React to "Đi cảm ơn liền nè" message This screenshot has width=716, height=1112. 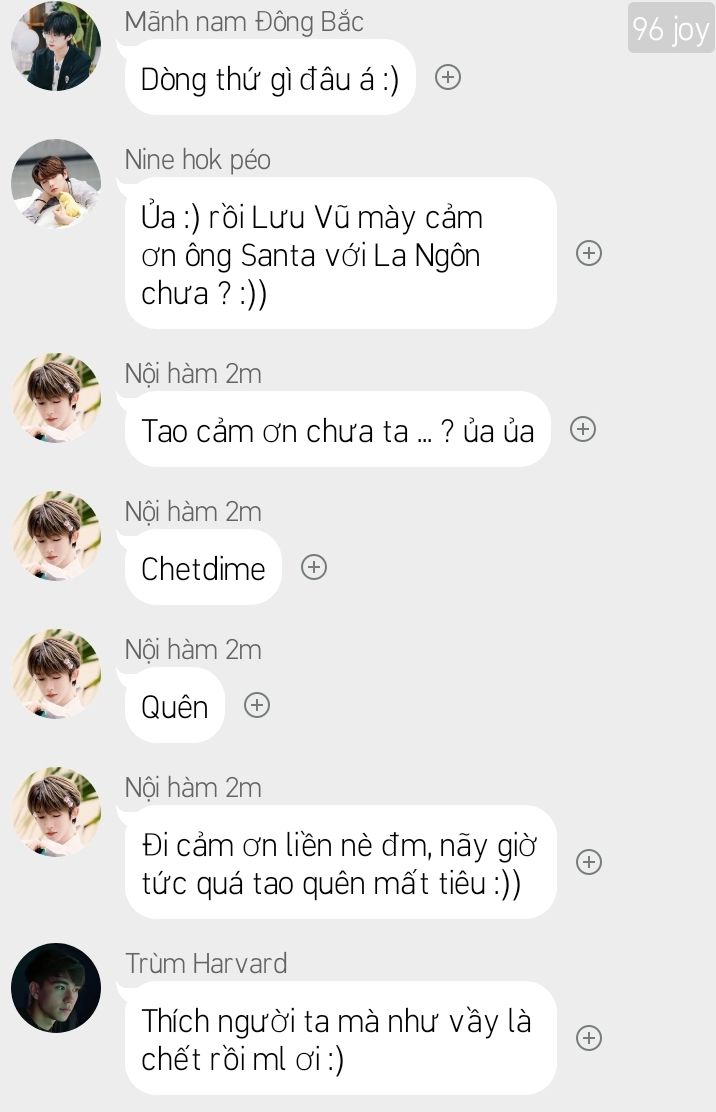(589, 862)
